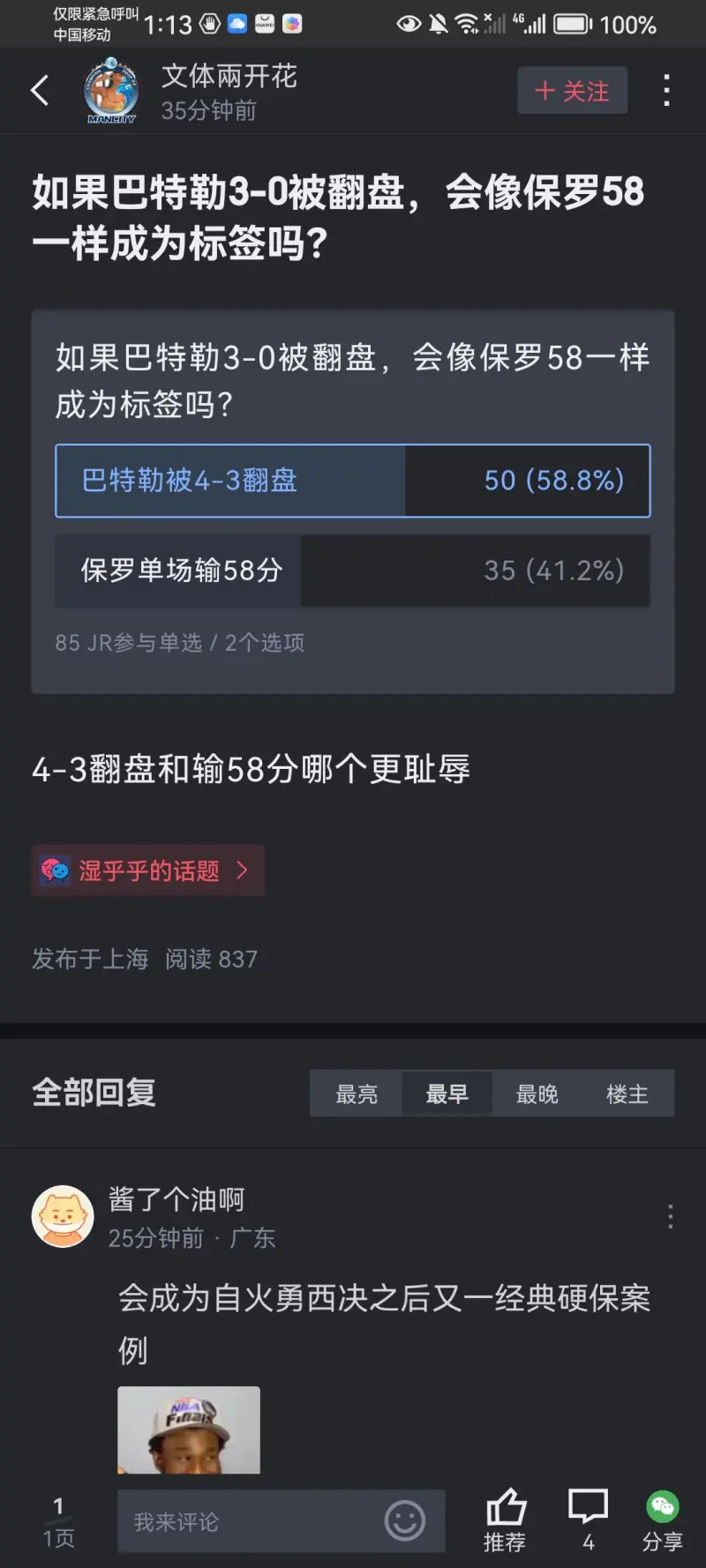Image resolution: width=706 pixels, height=1568 pixels.
Task: Recommend the post with 推荐 thumbs-up
Action: click(506, 1519)
